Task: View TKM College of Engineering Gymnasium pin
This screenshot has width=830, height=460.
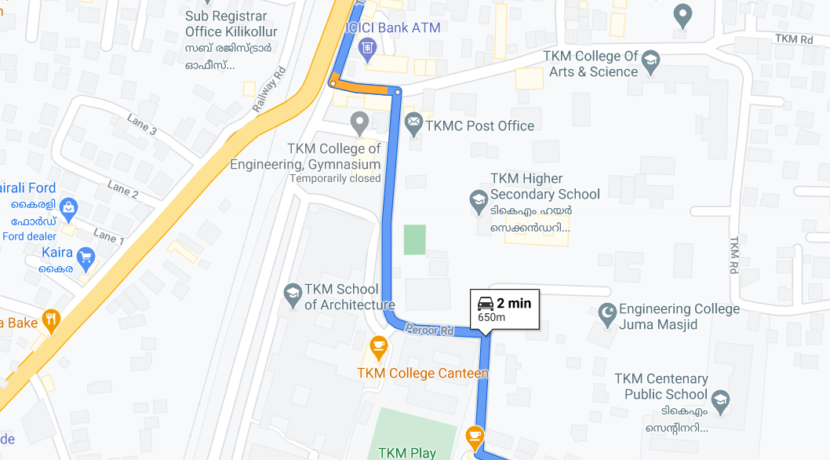Action: click(x=360, y=124)
